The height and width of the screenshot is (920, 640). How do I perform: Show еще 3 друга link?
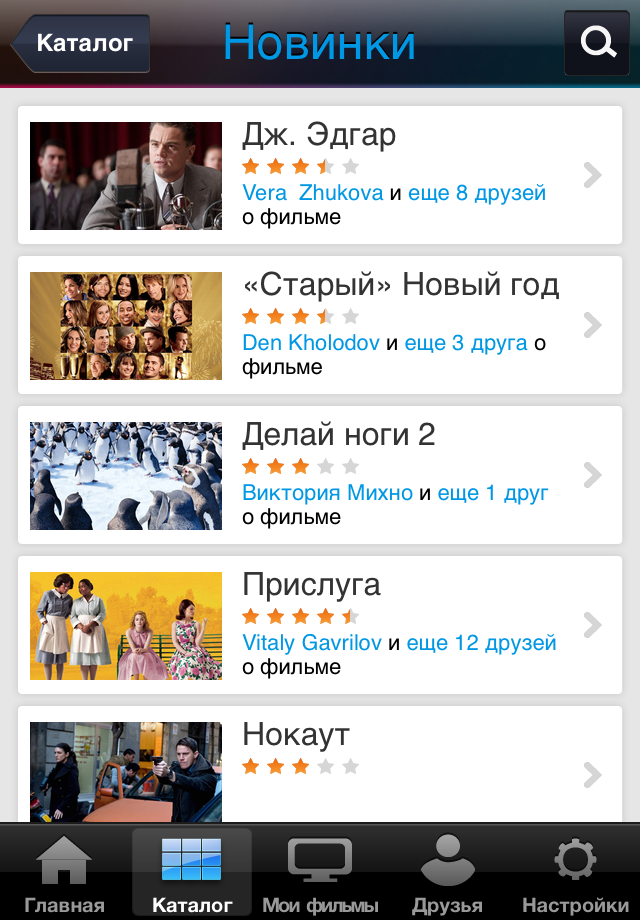coord(465,343)
